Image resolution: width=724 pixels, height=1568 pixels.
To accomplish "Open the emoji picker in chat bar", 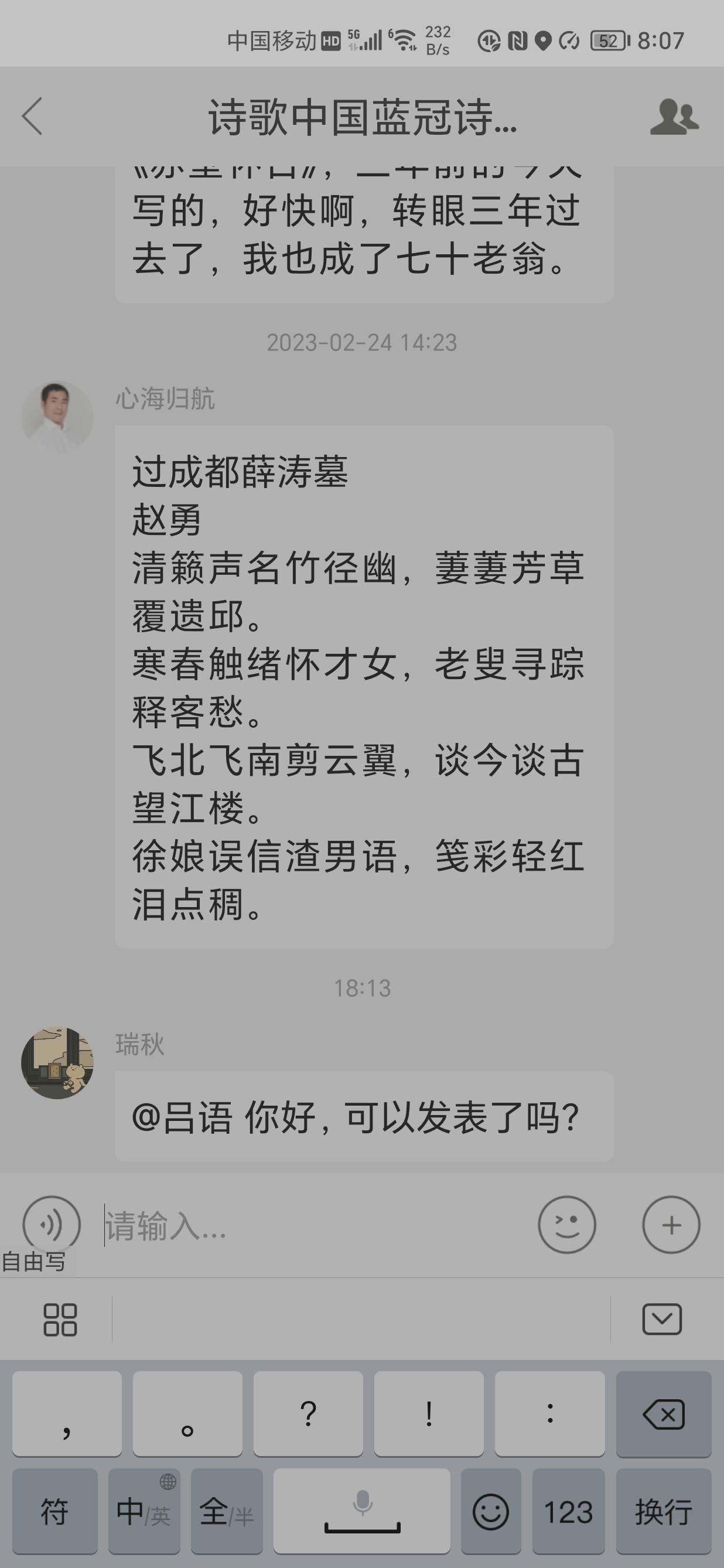I will [567, 1225].
